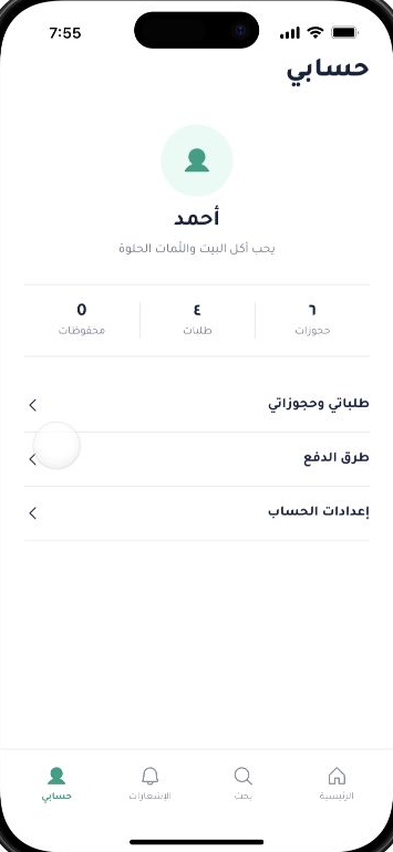The height and width of the screenshot is (852, 393).
Task: Open طلباتي وحجوزاتي row
Action: [197, 405]
